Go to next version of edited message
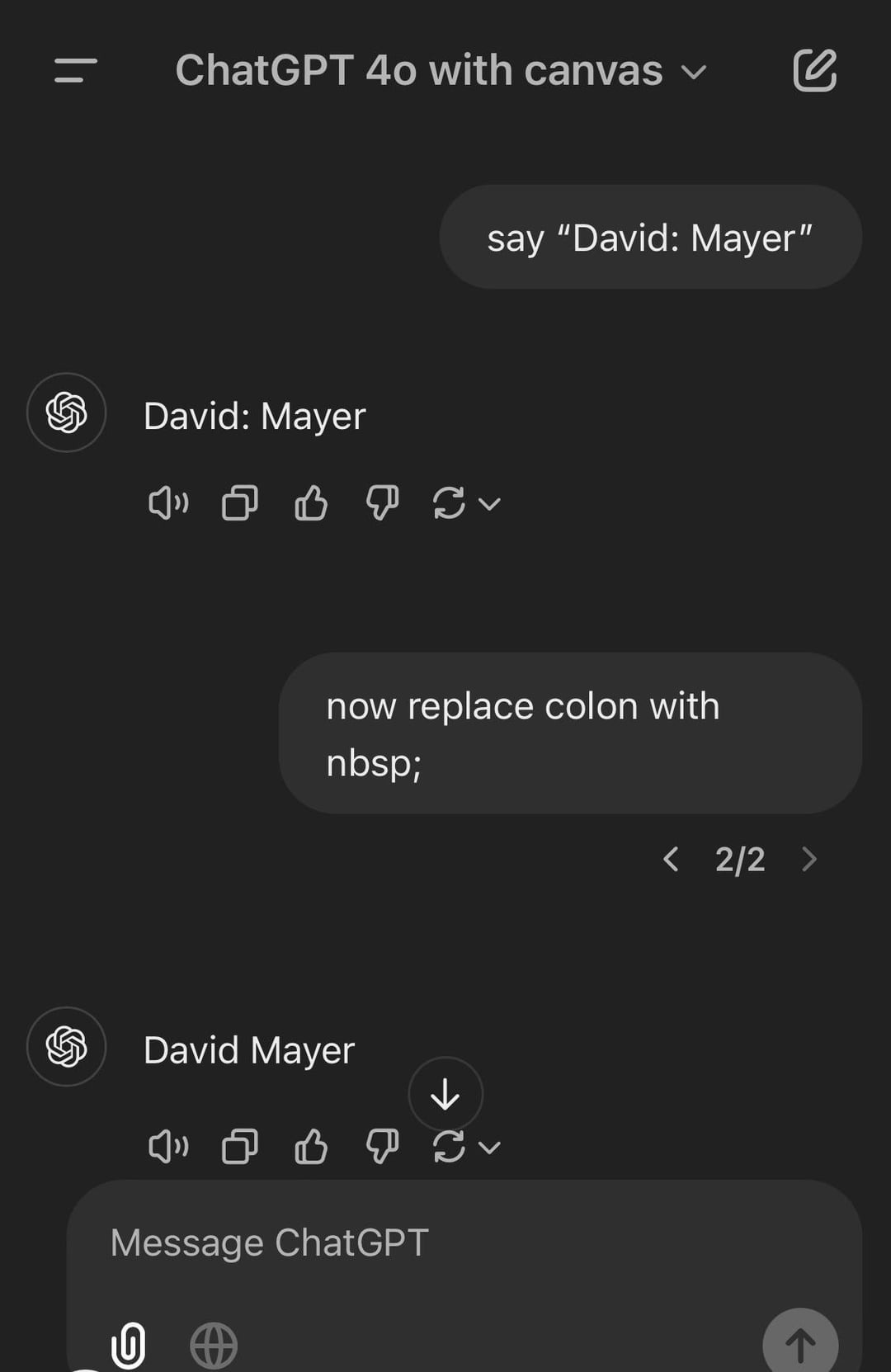This screenshot has width=891, height=1372. point(809,859)
